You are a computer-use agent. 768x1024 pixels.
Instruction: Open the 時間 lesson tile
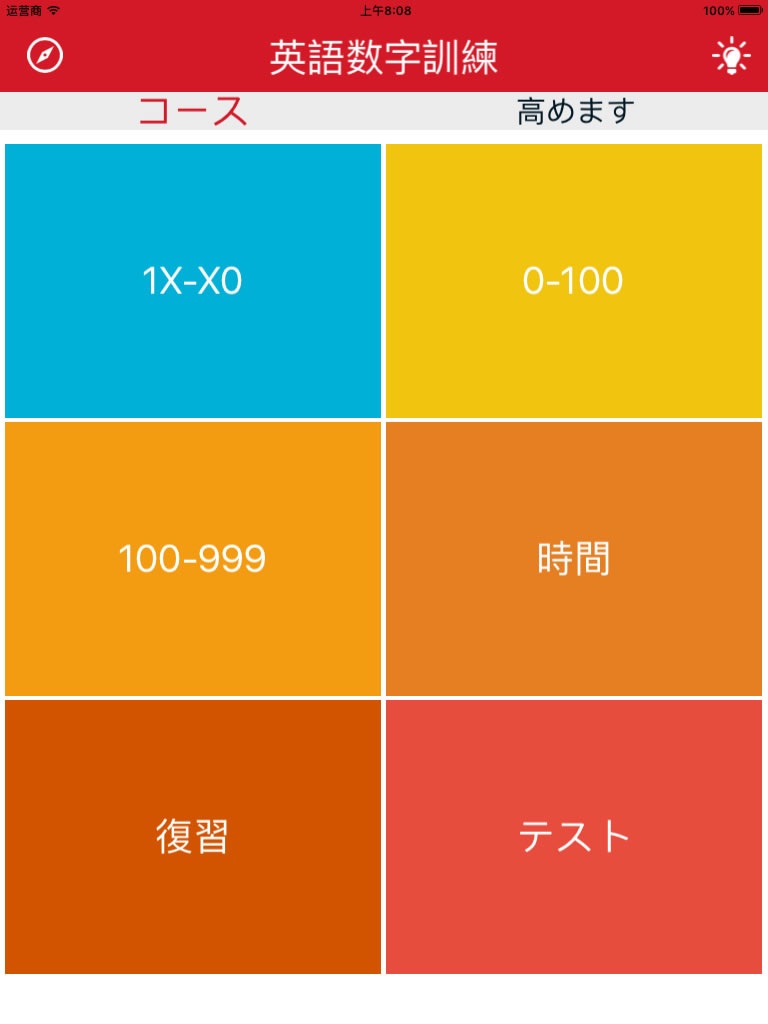(574, 559)
